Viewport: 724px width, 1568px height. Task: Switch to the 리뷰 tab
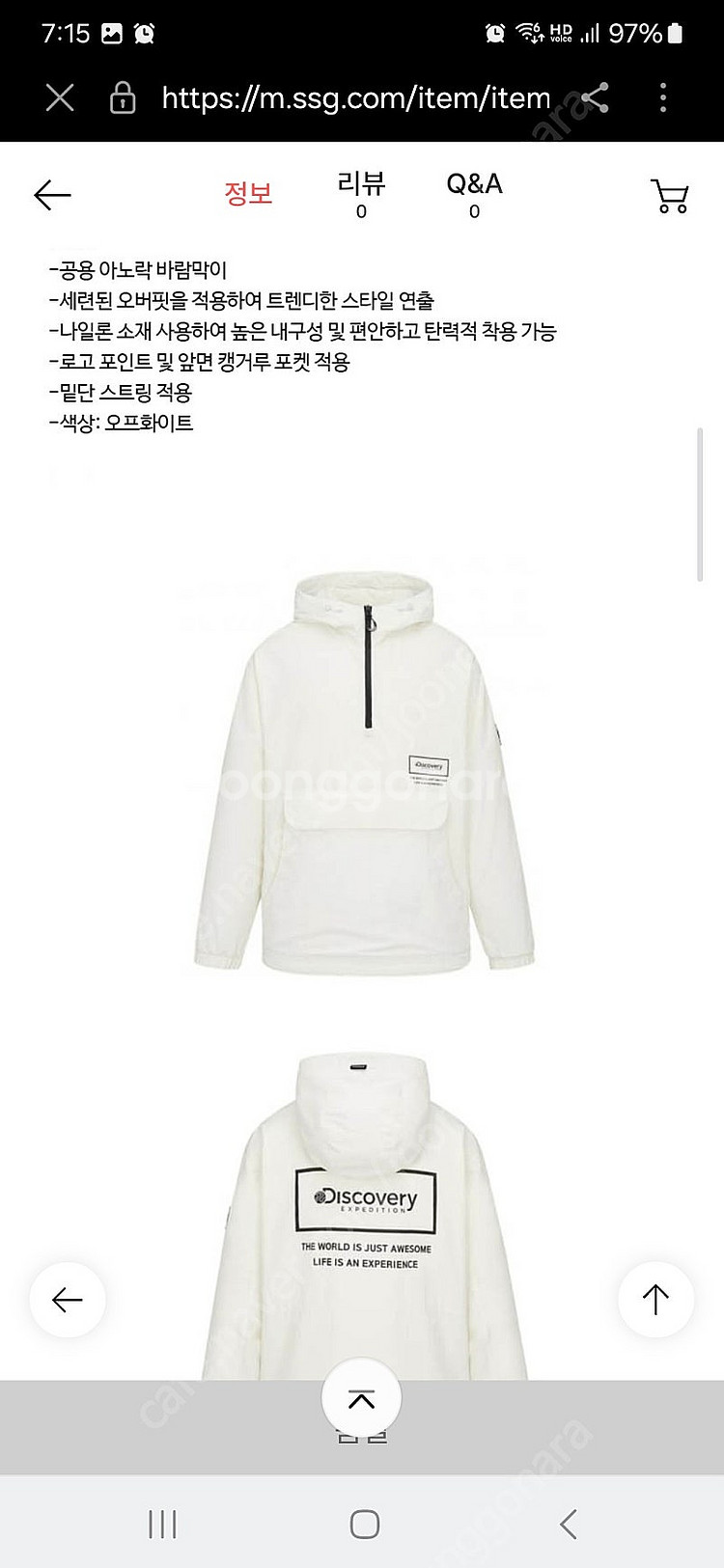click(361, 194)
